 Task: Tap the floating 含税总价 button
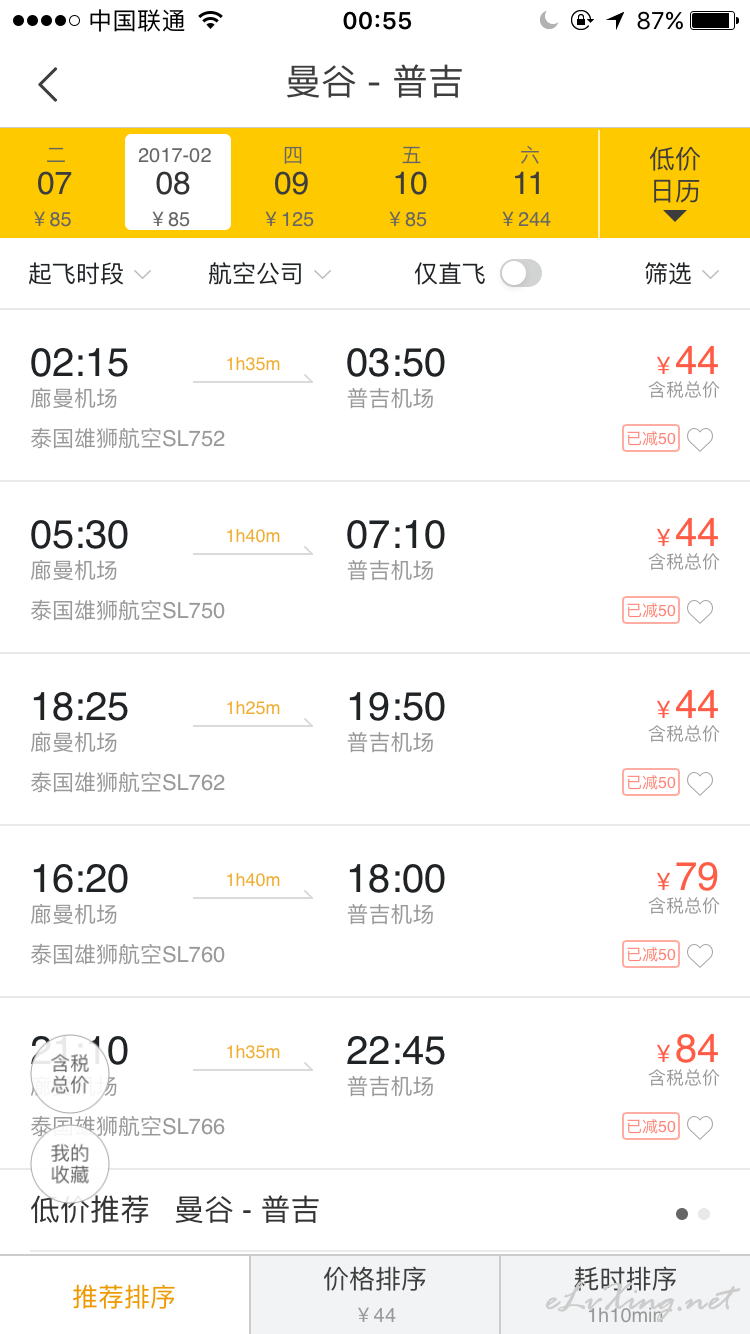click(x=70, y=1074)
